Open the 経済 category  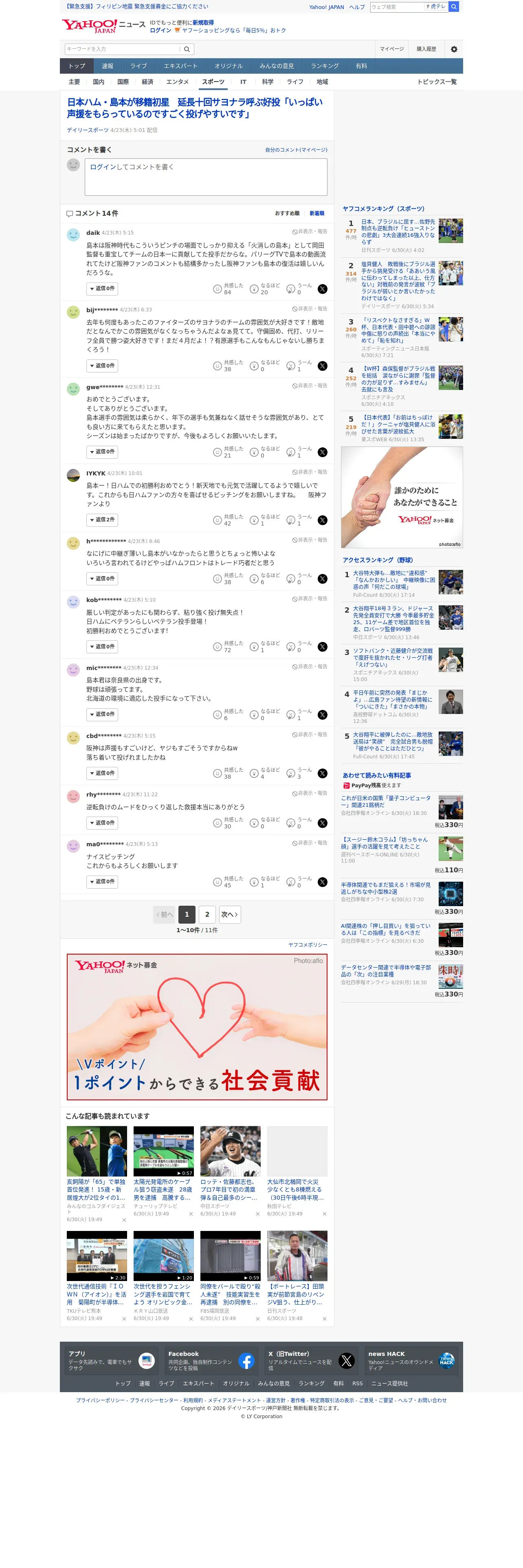pos(147,81)
